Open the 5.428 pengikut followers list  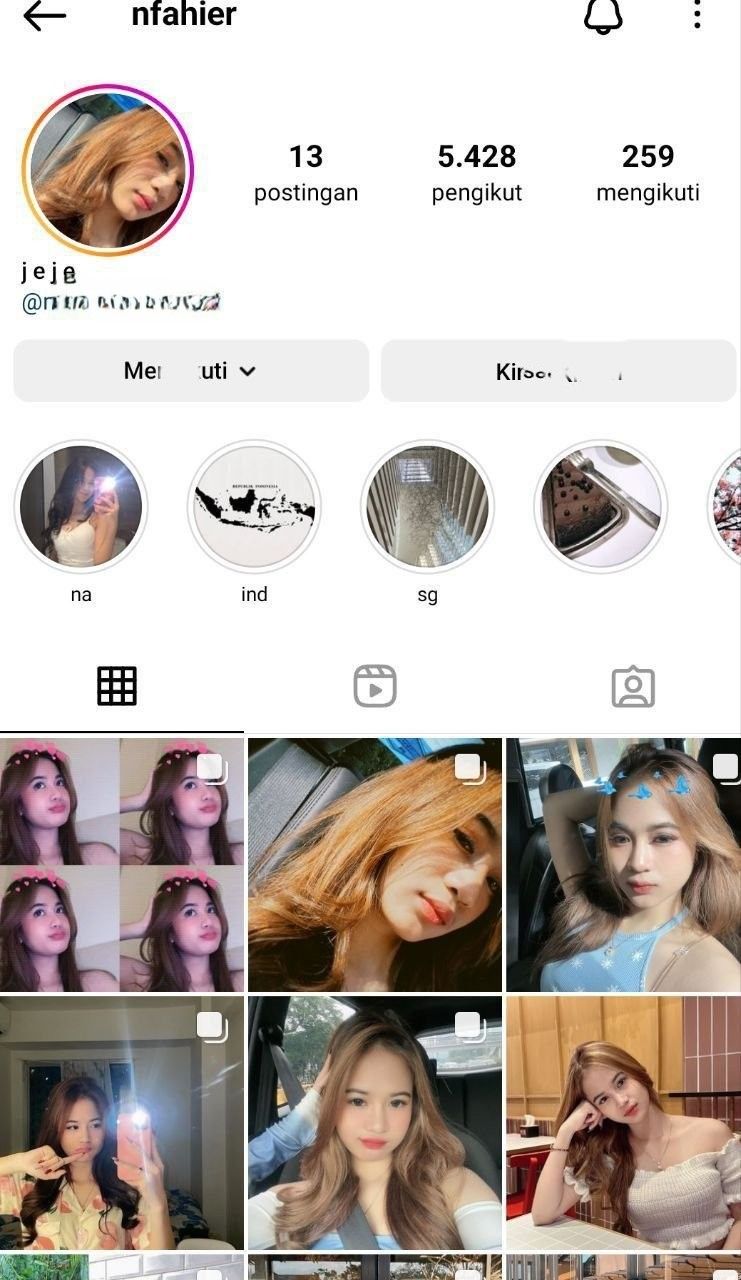coord(477,172)
